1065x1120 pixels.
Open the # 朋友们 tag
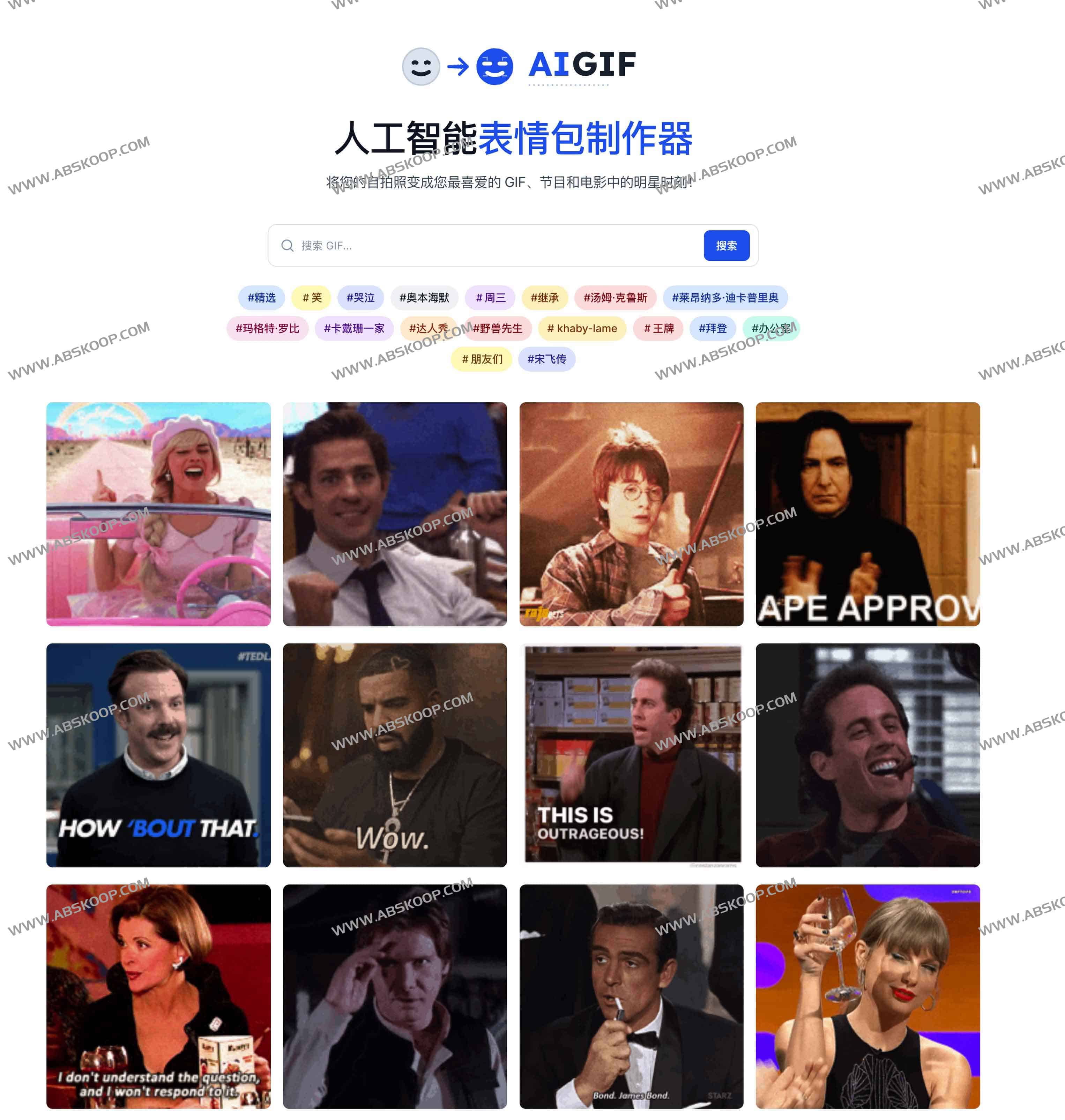tap(482, 359)
